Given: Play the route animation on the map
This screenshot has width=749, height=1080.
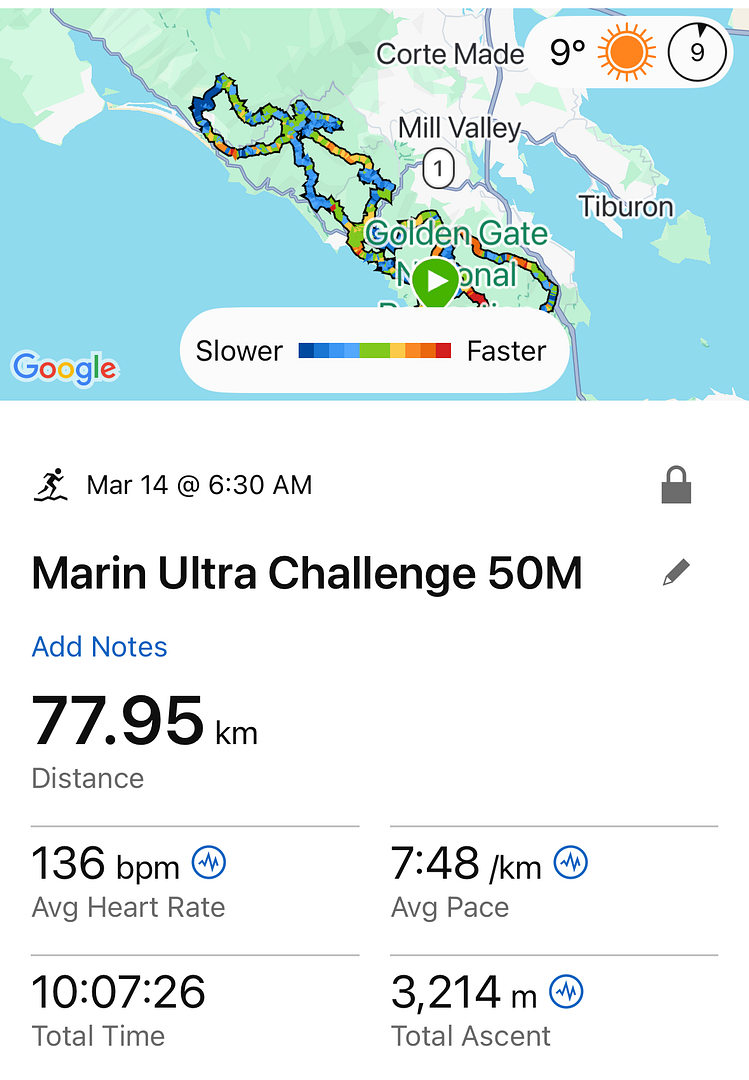Looking at the screenshot, I should 436,281.
